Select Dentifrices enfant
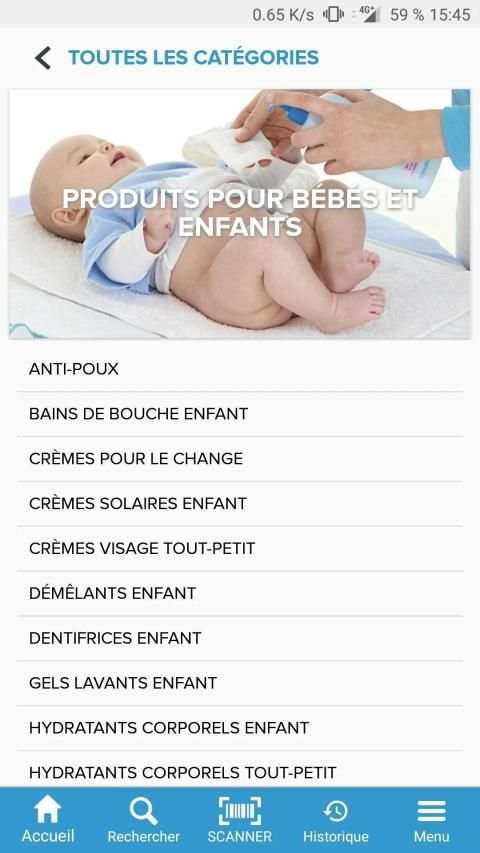Screen dimensions: 480x853 coord(239,638)
